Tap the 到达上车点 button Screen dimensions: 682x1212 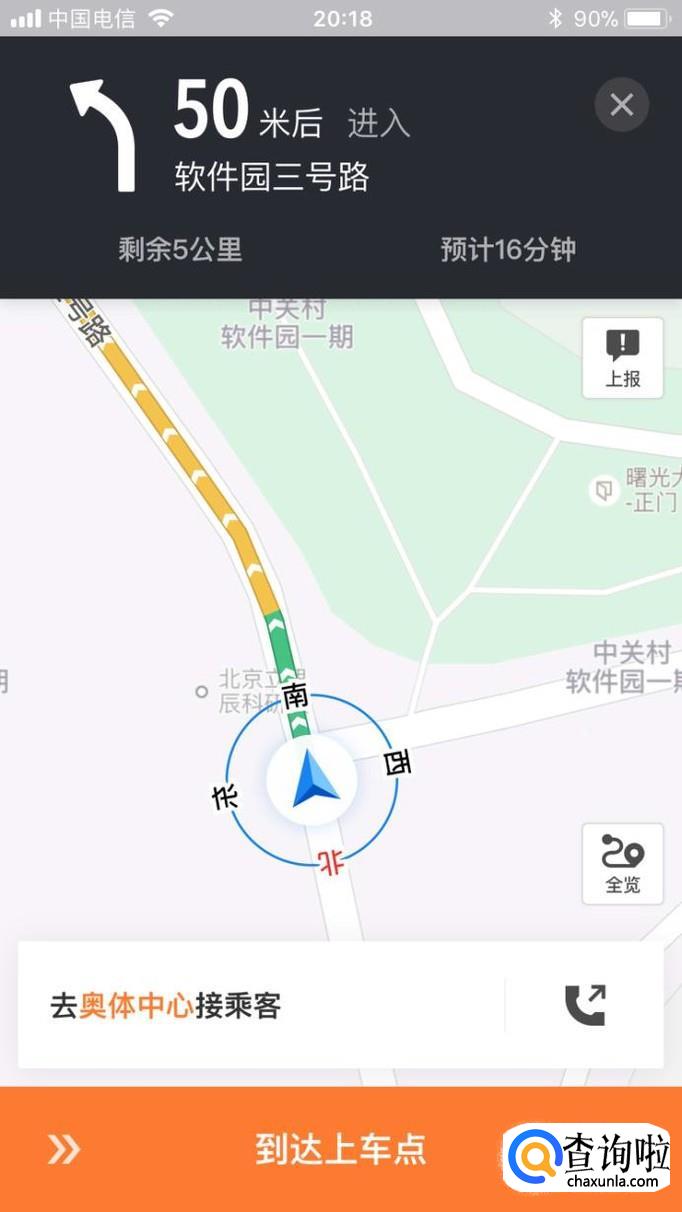pos(340,1149)
